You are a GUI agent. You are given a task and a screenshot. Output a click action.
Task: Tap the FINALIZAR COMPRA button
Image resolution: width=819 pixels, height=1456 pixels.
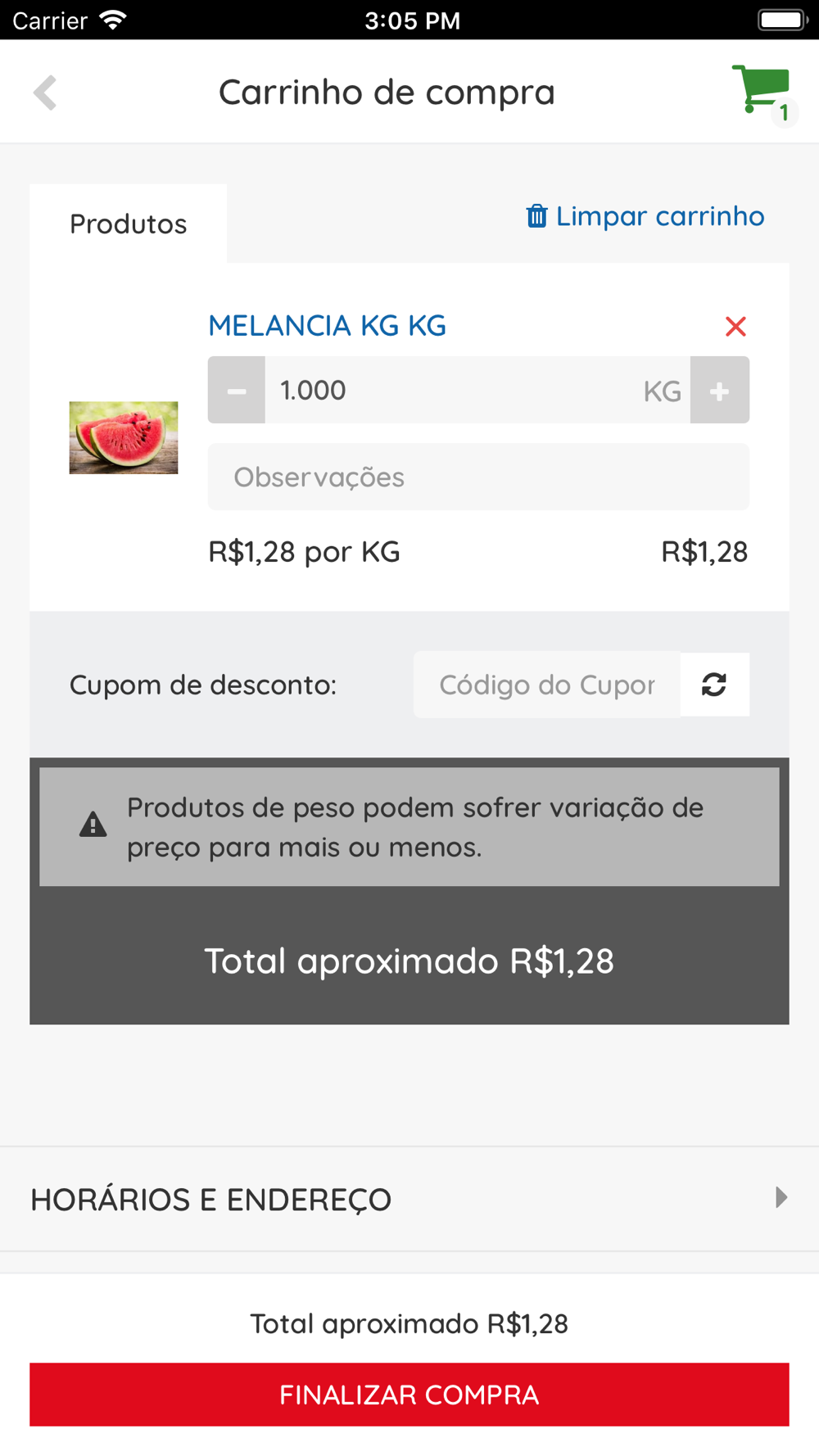tap(409, 1395)
